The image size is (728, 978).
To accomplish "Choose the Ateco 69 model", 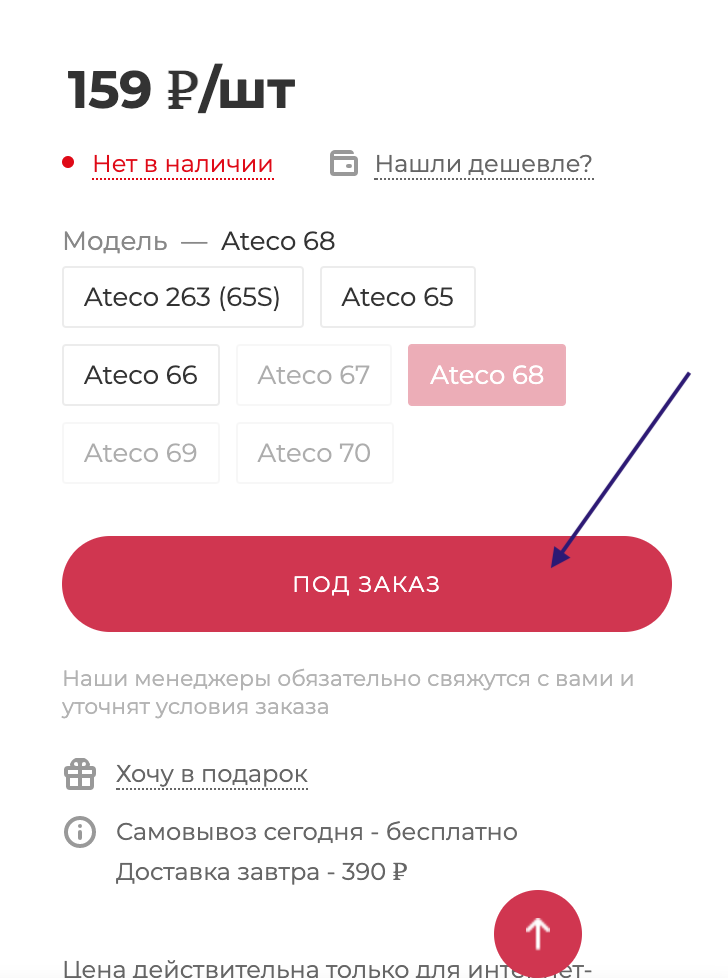I will pyautogui.click(x=141, y=453).
